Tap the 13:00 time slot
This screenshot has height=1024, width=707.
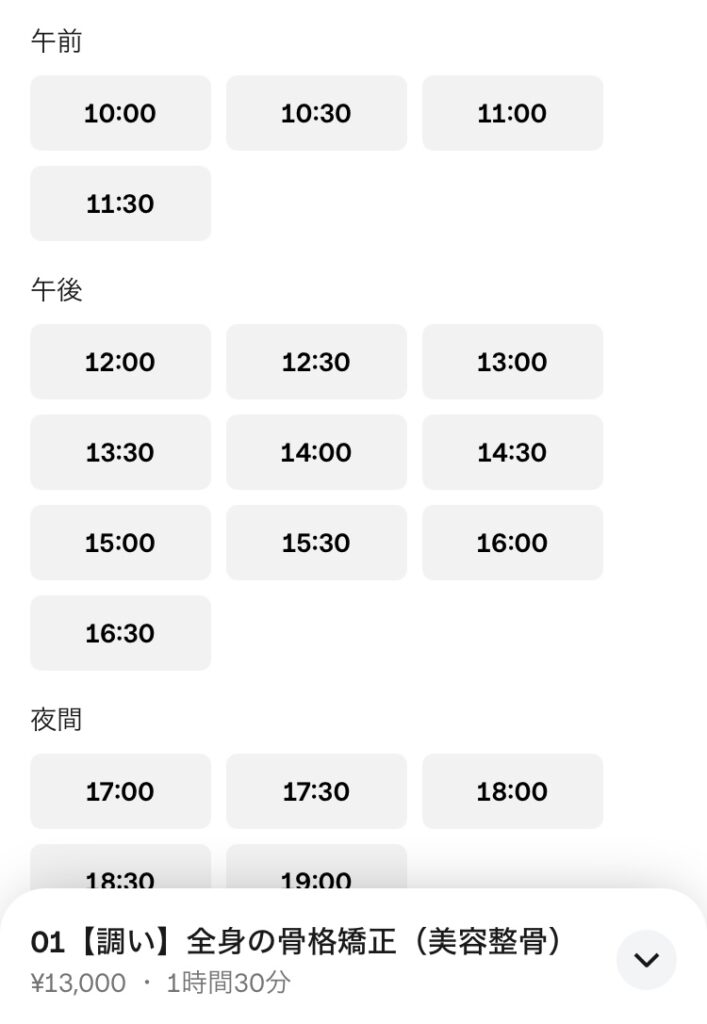pos(512,362)
